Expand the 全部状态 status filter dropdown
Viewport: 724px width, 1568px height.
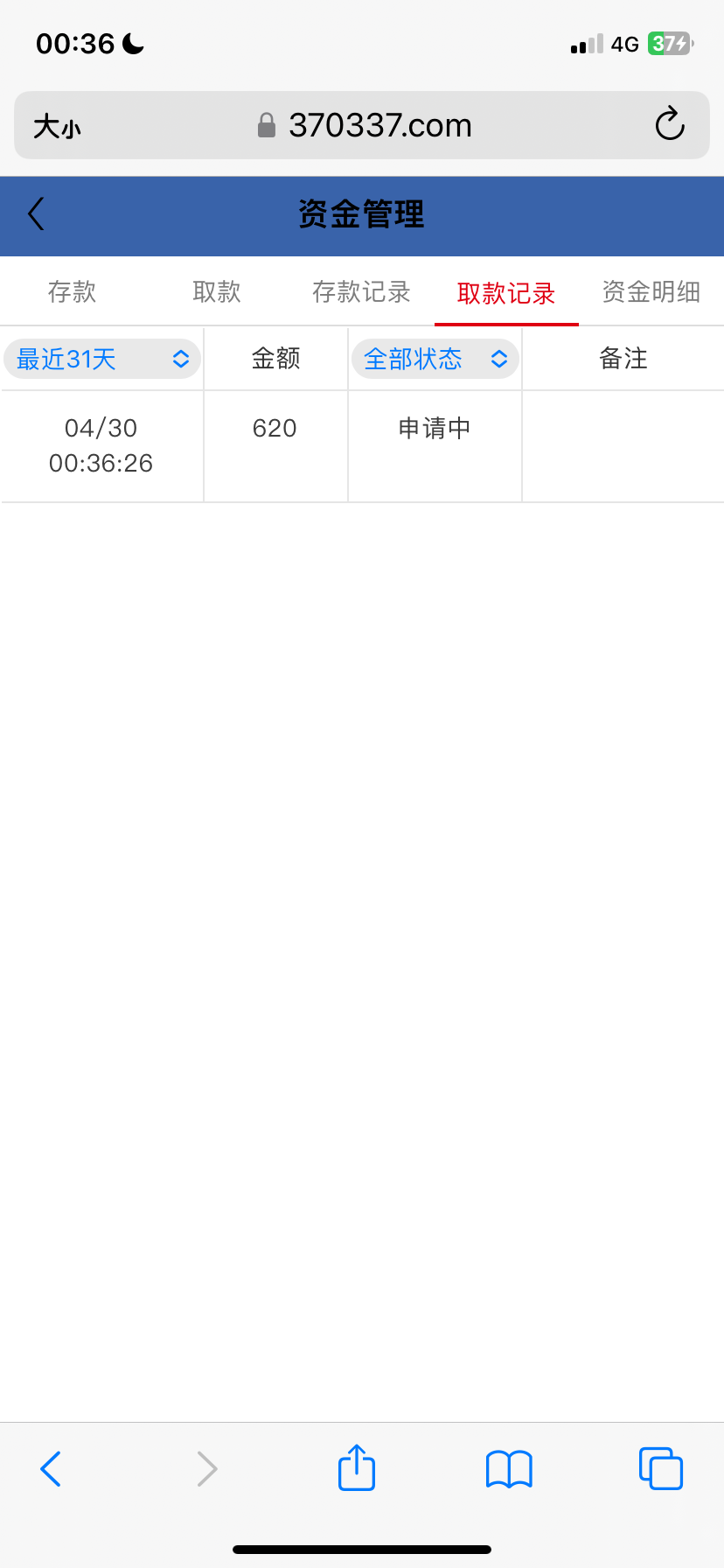pos(435,359)
